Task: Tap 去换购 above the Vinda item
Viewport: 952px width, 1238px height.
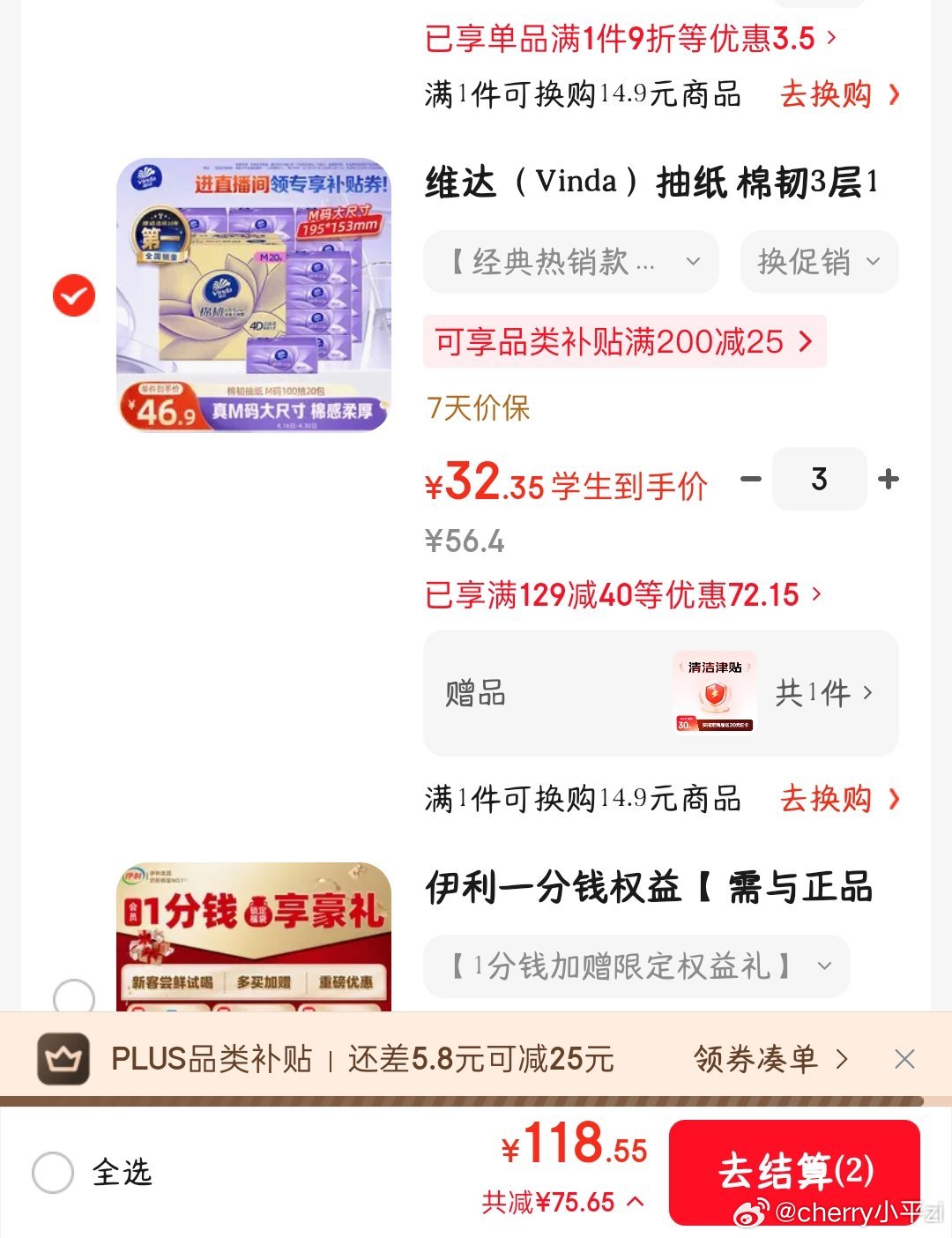Action: pos(839,94)
